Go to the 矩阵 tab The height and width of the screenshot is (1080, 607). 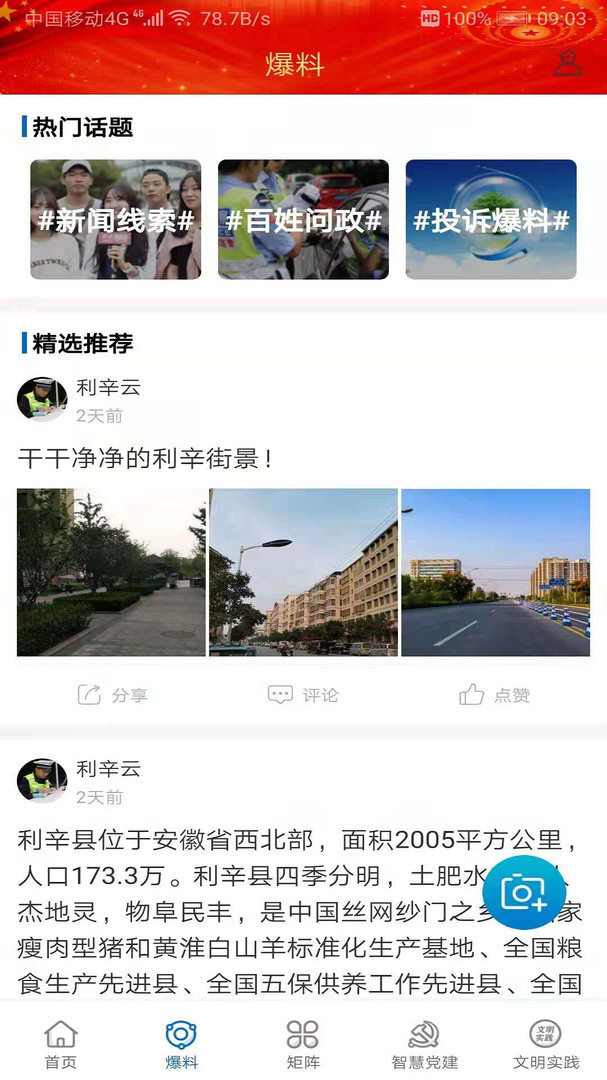pos(302,1045)
